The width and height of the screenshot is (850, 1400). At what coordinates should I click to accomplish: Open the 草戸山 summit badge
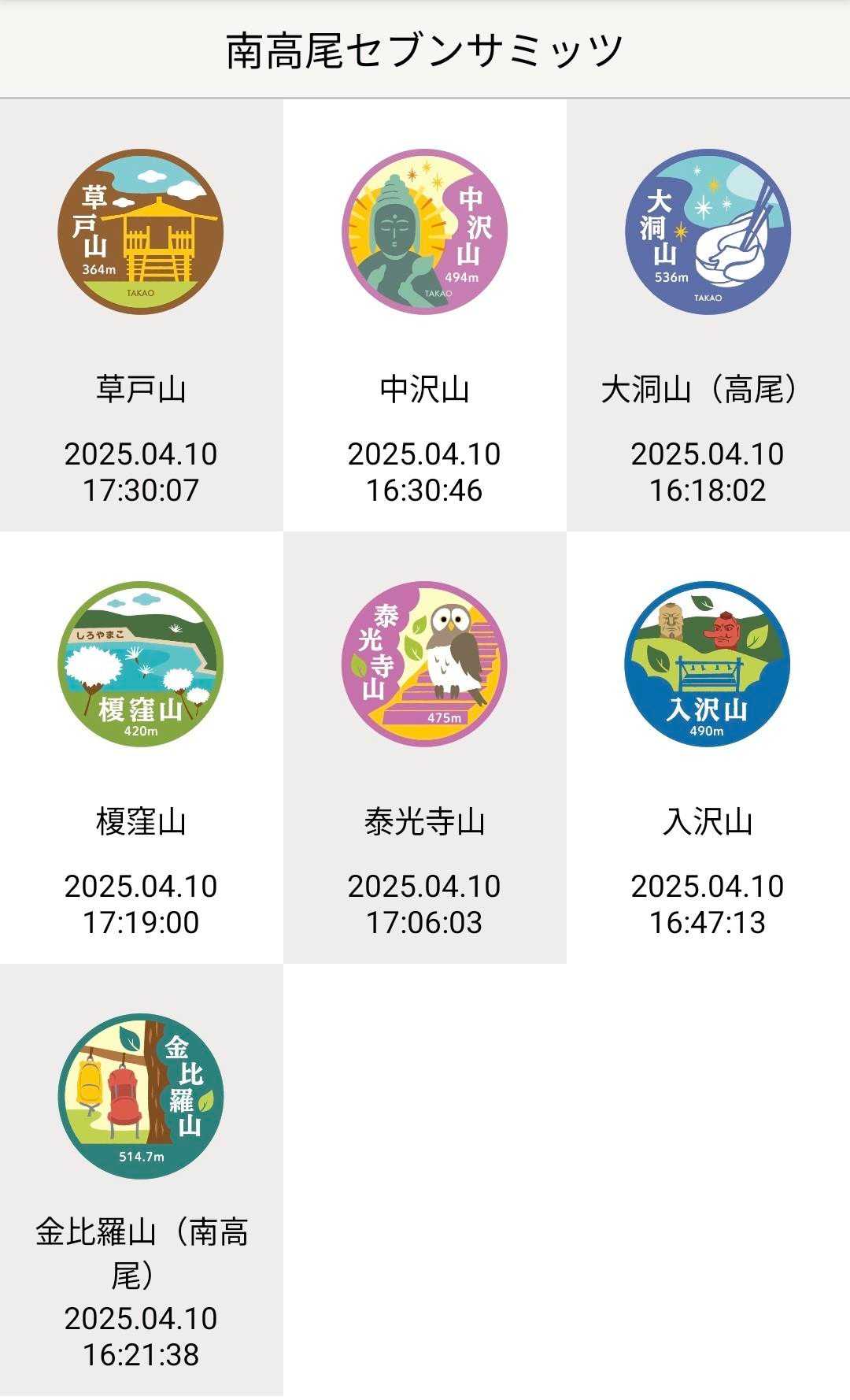[141, 232]
